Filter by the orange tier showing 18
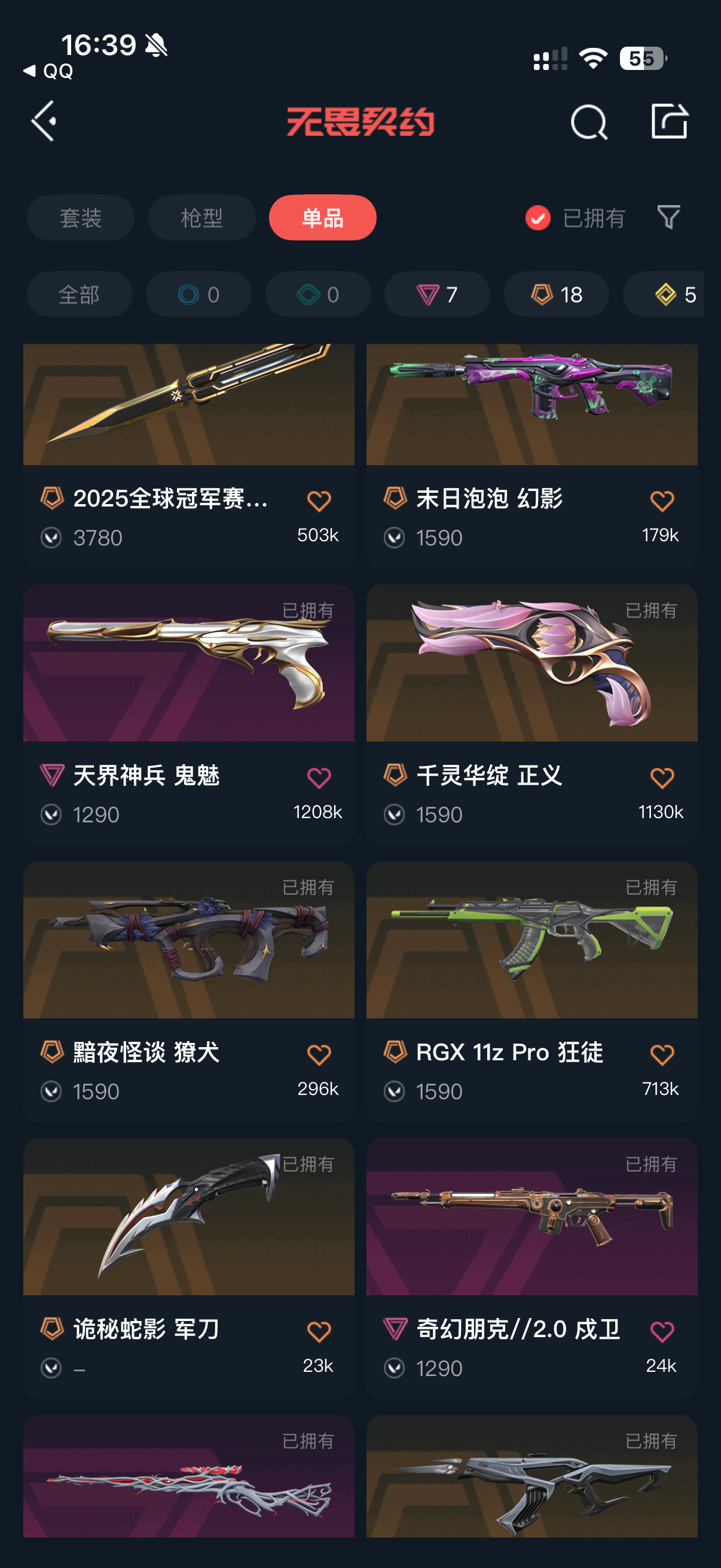The height and width of the screenshot is (1568, 721). (x=556, y=294)
